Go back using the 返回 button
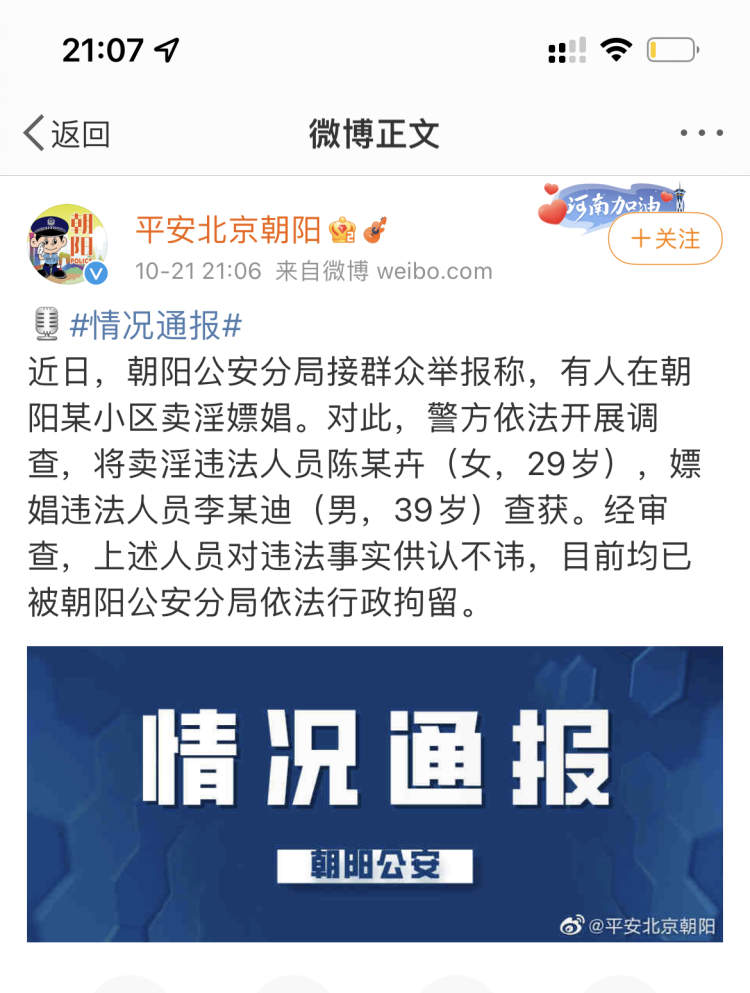The width and height of the screenshot is (750, 993). 67,133
